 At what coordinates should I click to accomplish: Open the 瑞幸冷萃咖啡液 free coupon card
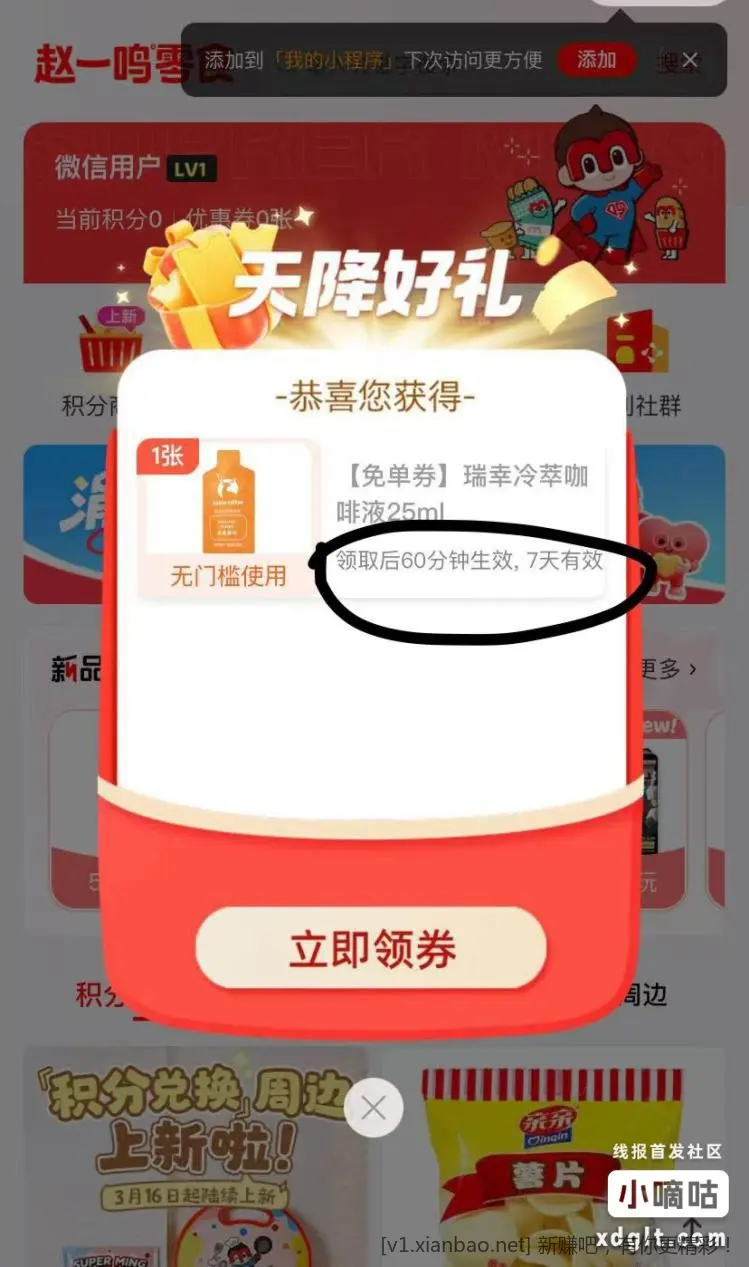pos(371,518)
